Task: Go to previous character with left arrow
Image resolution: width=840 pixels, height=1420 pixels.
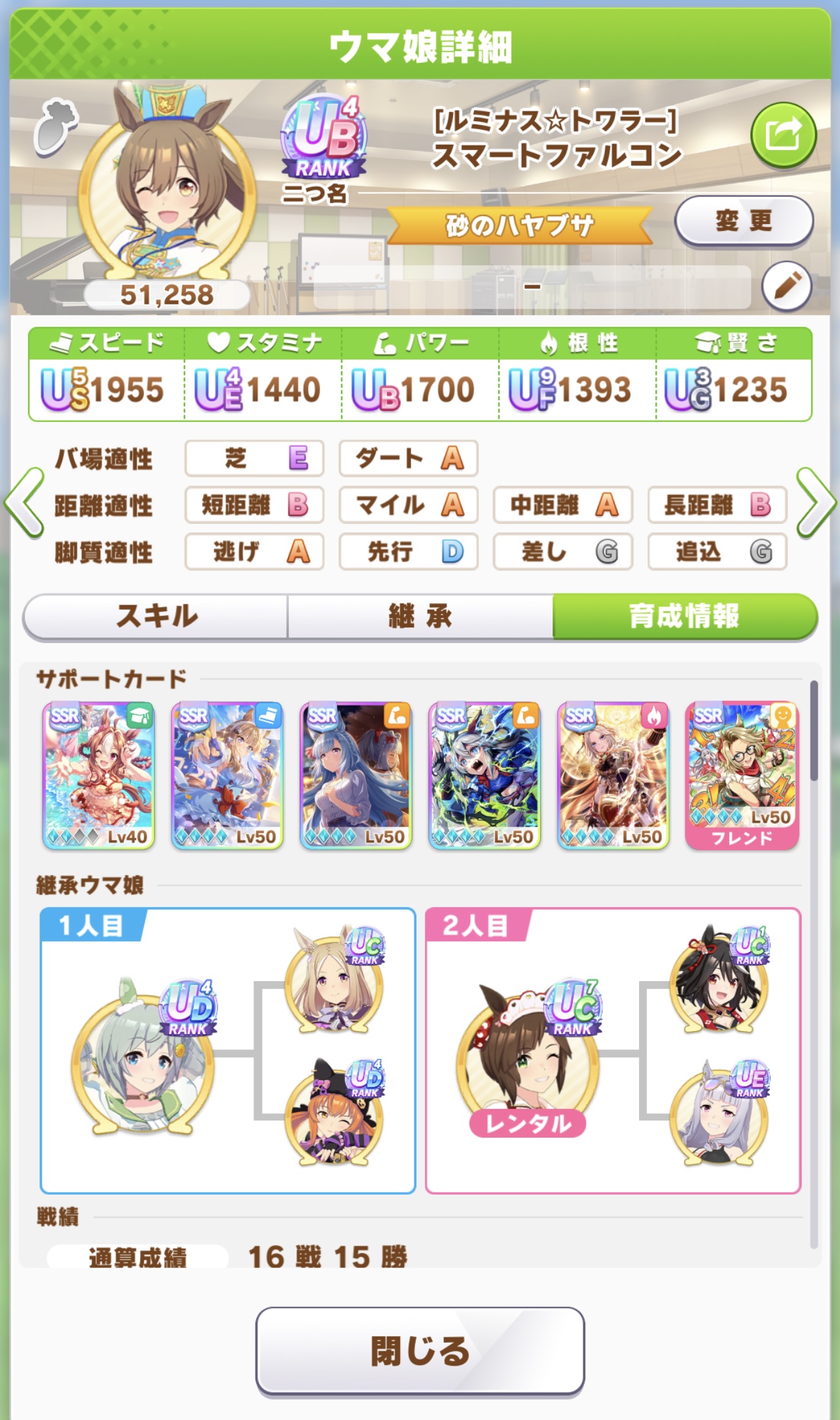Action: 24,504
